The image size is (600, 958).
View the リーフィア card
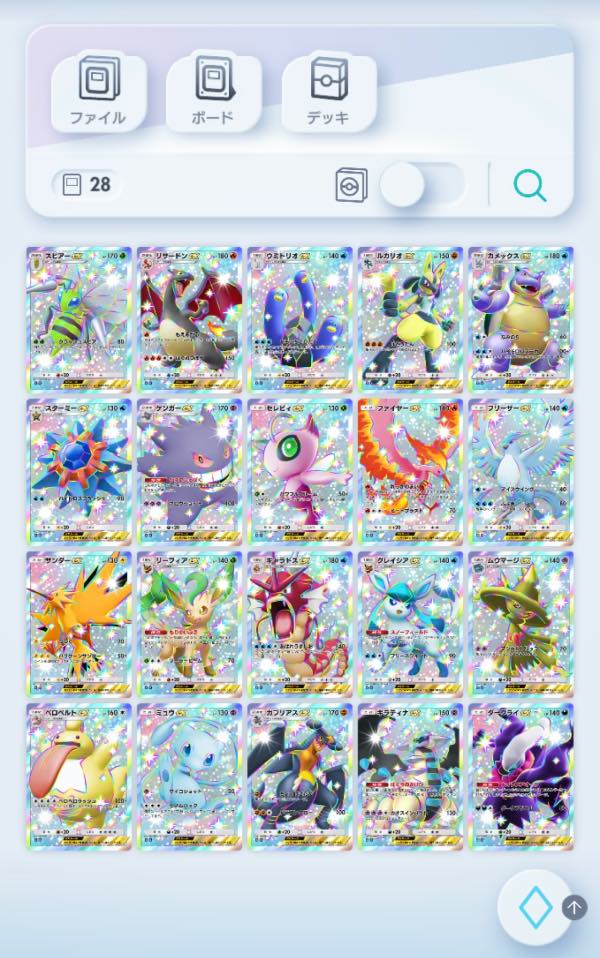189,622
